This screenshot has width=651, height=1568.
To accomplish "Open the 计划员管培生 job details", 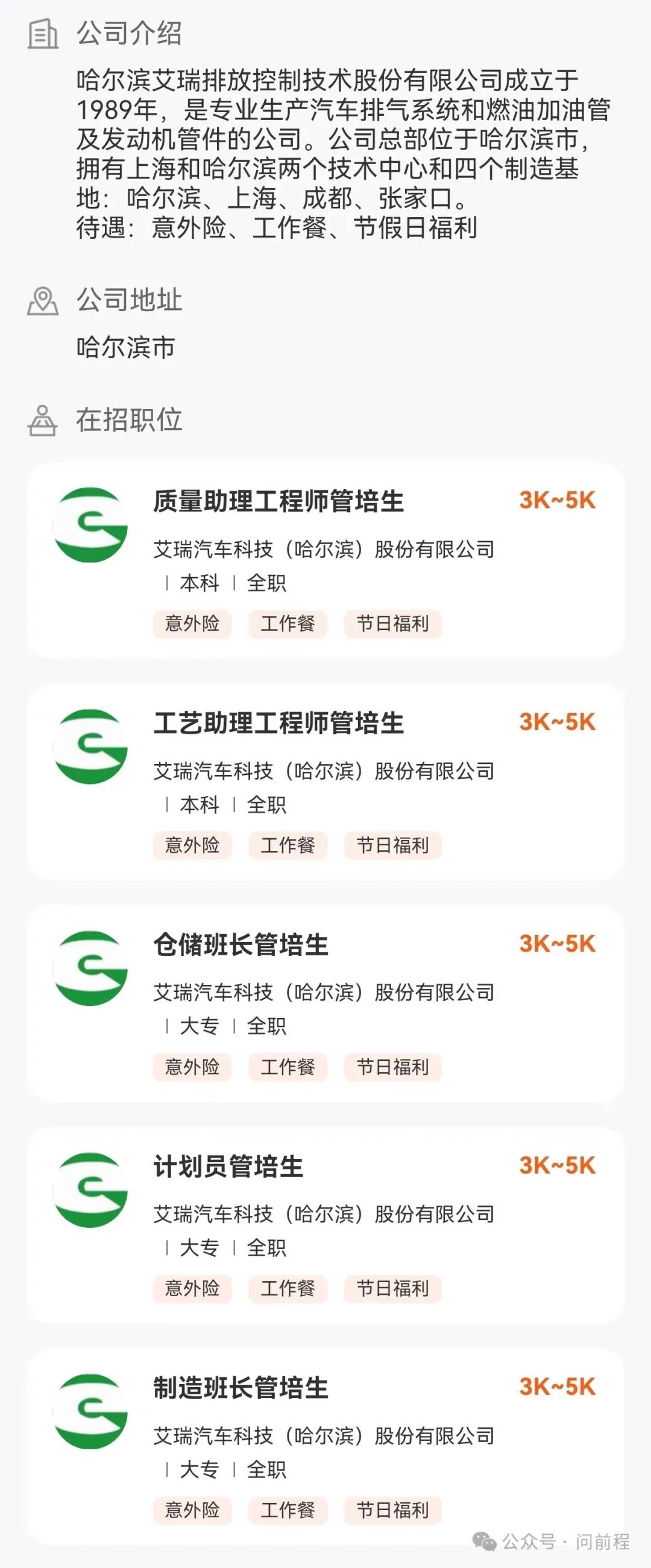I will pyautogui.click(x=228, y=1167).
